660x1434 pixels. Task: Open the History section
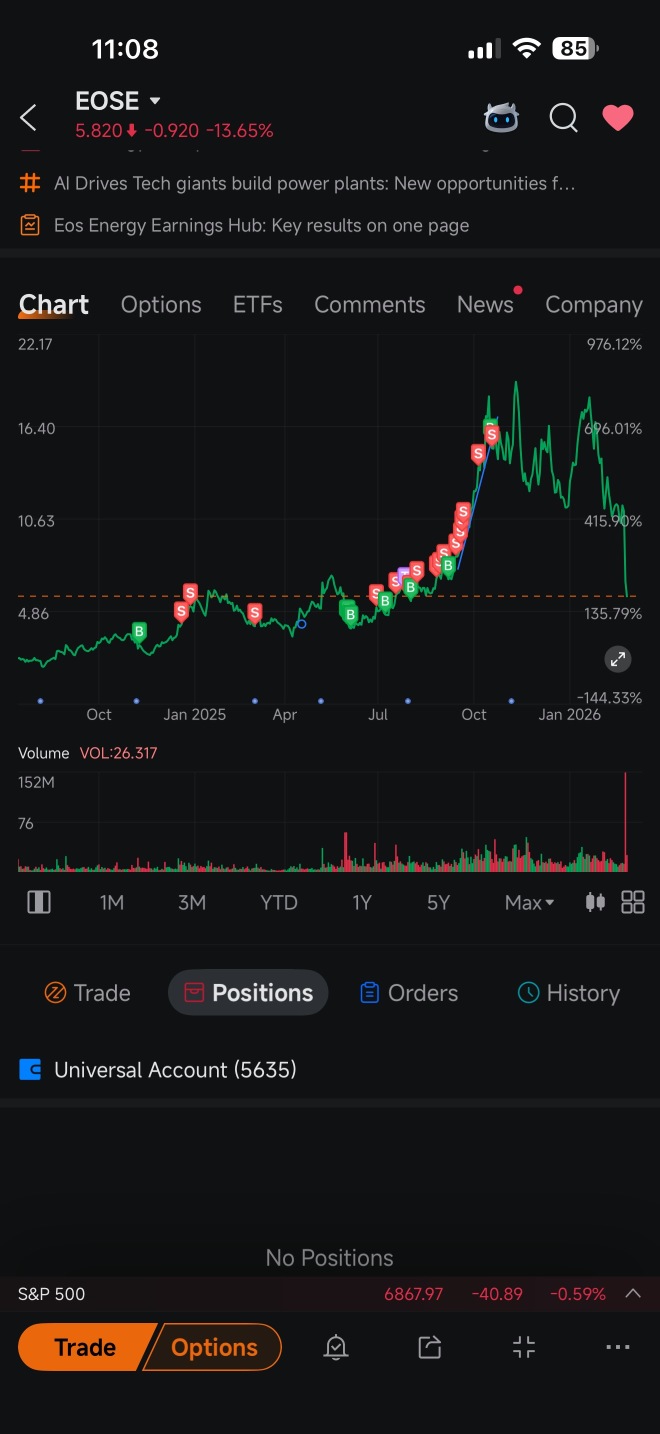(x=569, y=993)
